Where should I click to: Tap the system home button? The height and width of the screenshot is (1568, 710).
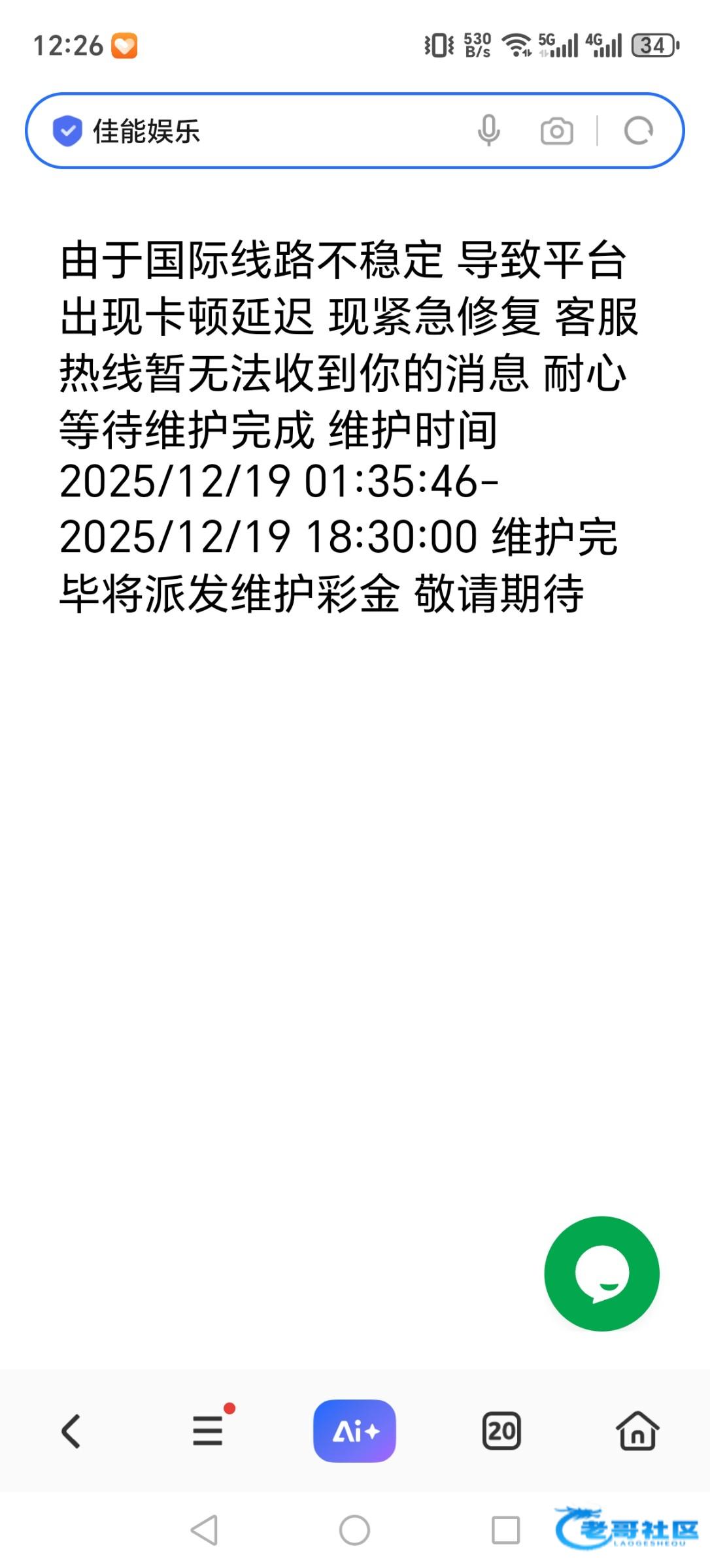(354, 1529)
